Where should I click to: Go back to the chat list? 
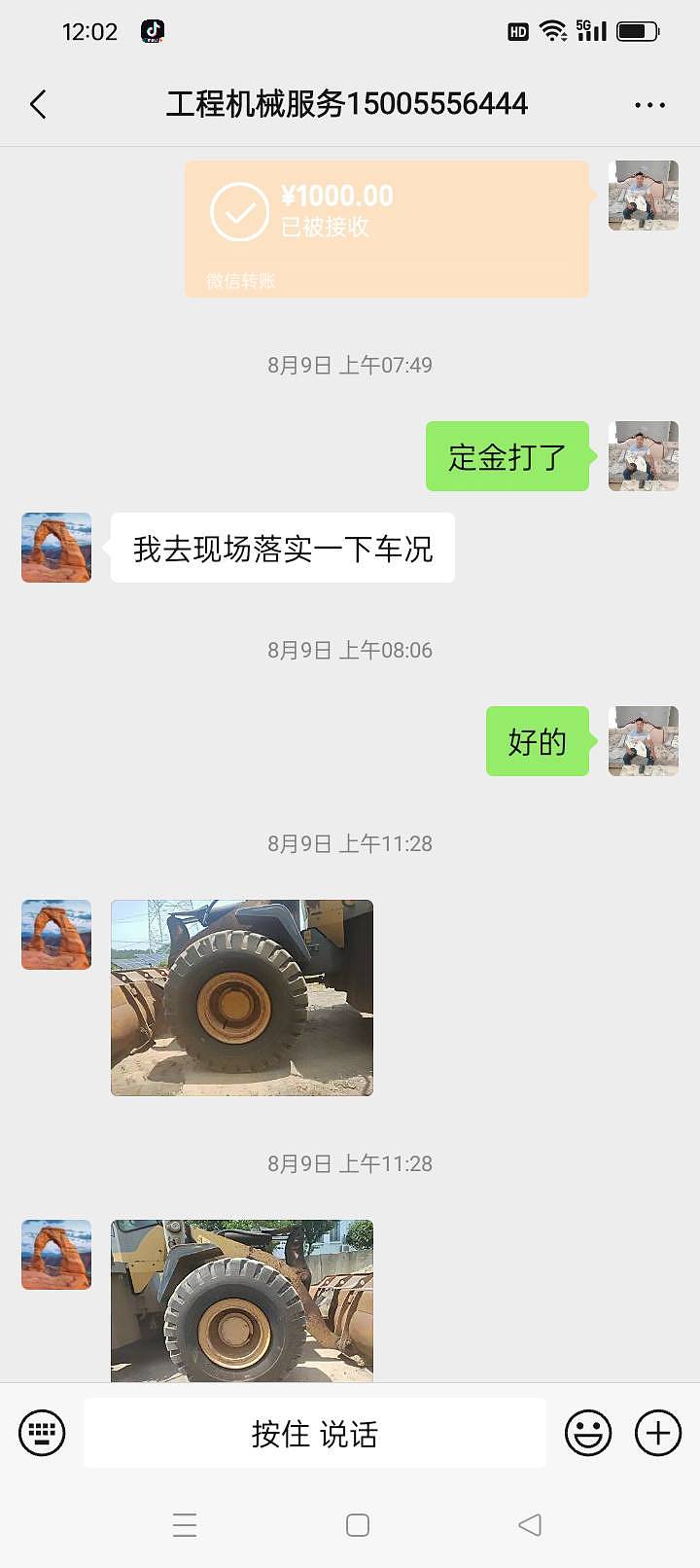[39, 104]
